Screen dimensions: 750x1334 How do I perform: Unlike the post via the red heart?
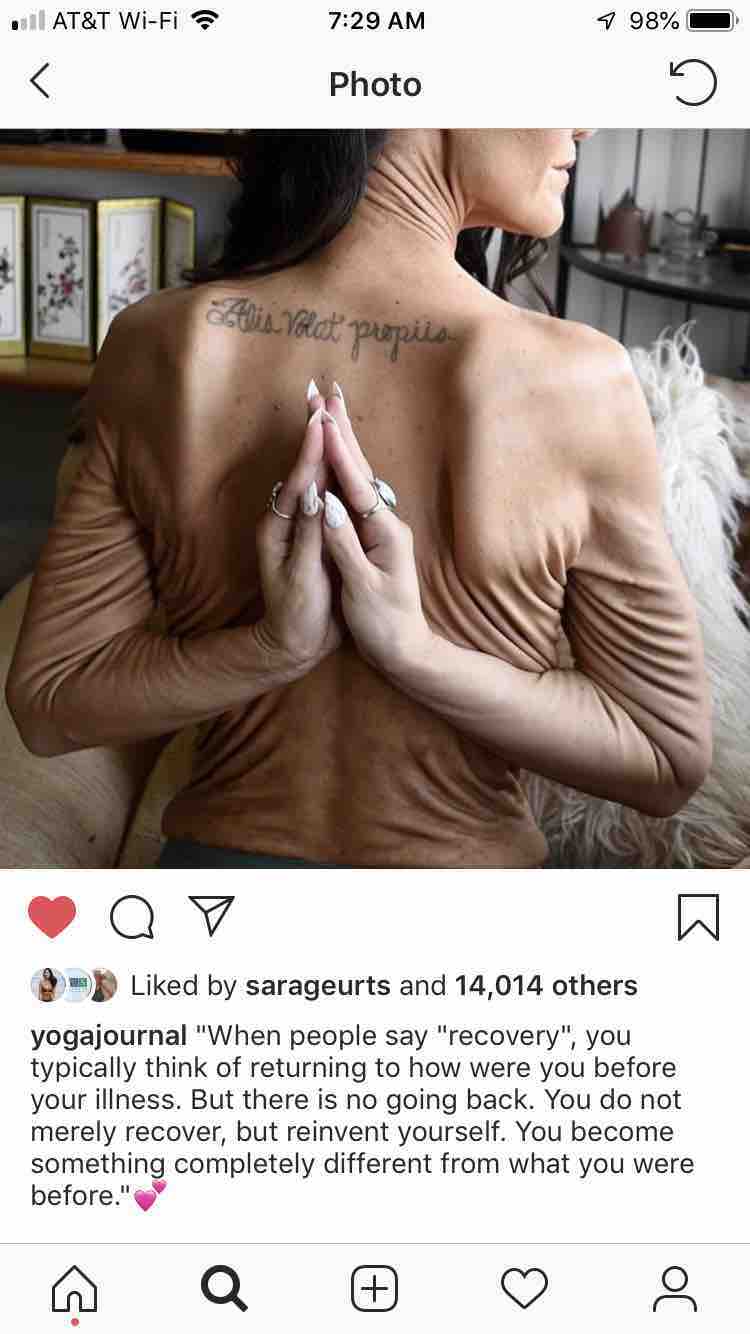click(52, 916)
